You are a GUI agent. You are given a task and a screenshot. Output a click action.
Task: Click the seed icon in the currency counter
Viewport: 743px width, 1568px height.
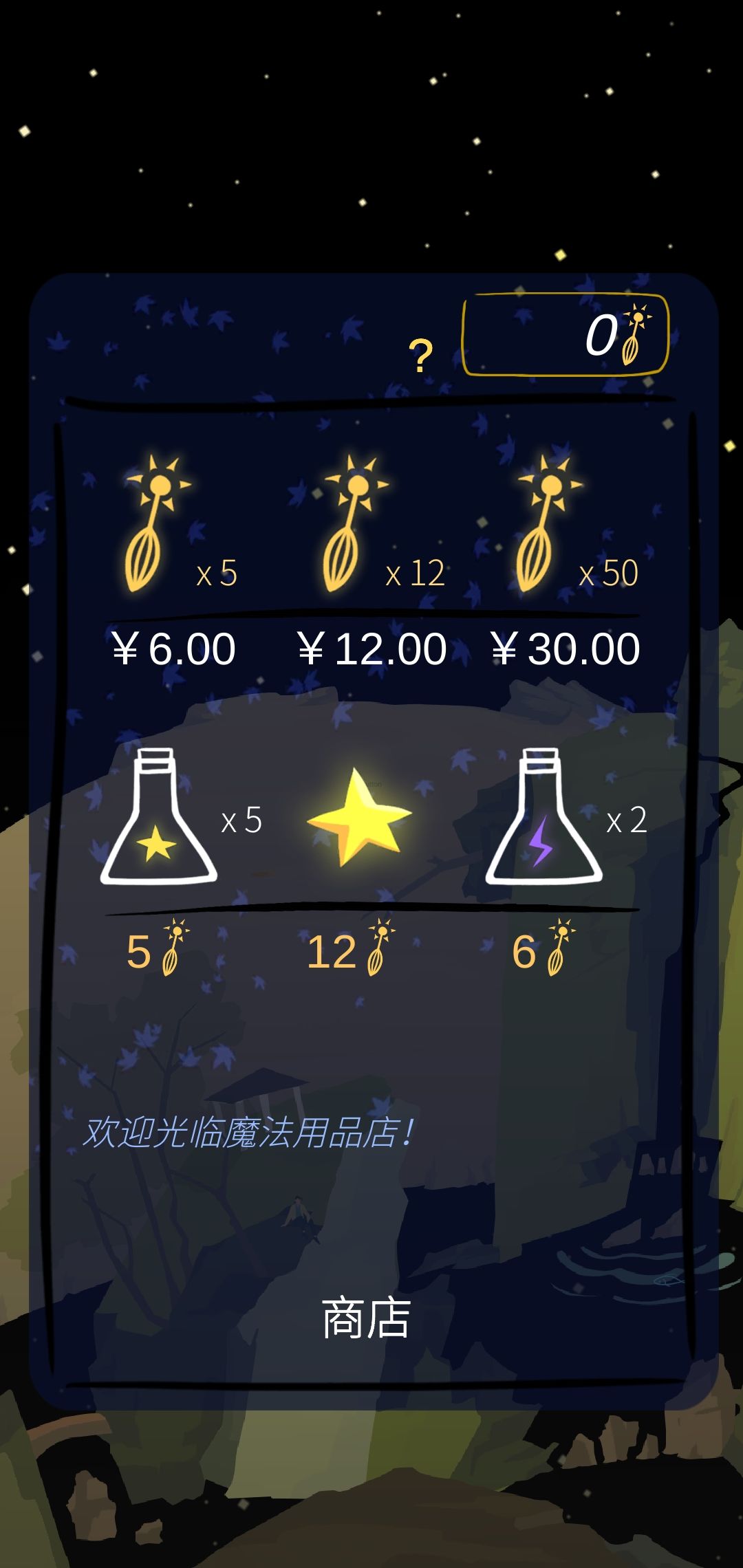[636, 337]
